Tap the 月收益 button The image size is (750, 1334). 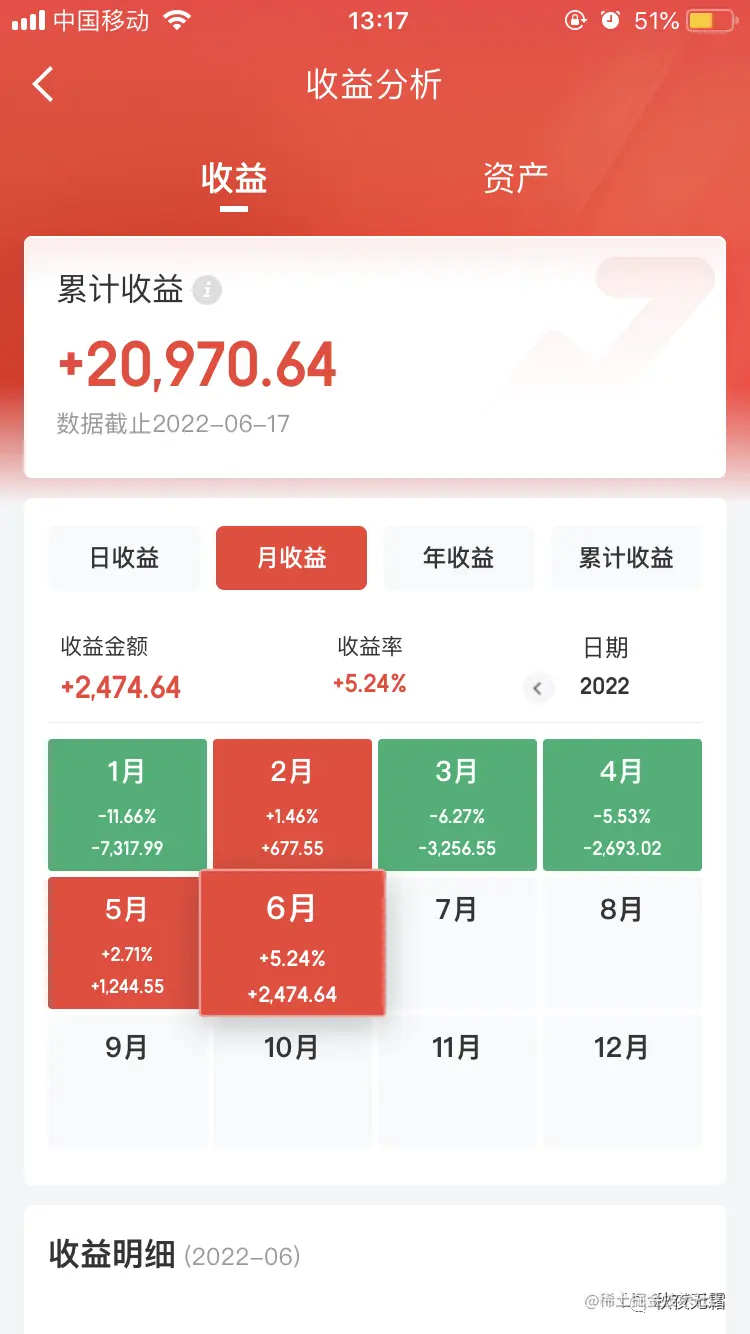(x=291, y=558)
